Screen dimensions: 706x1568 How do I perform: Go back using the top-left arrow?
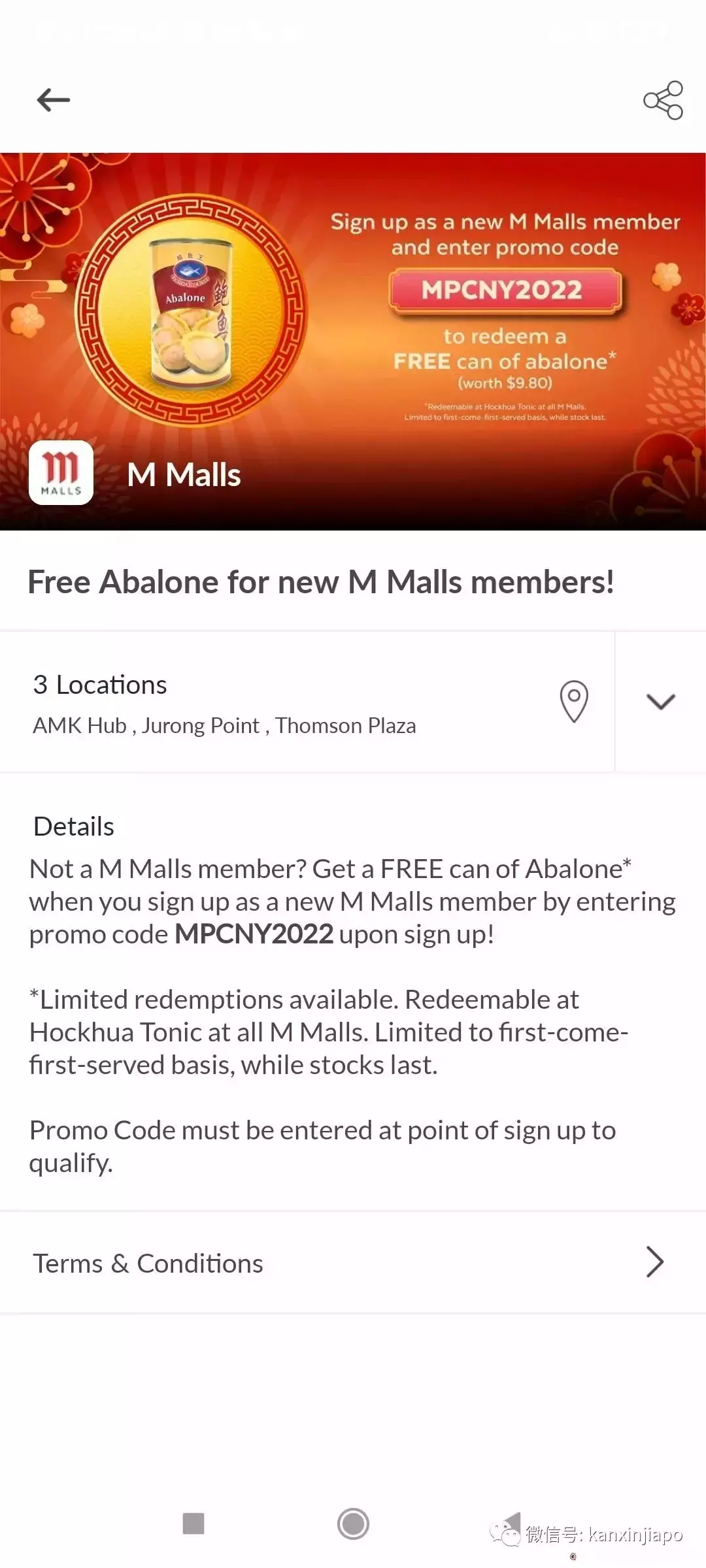click(x=54, y=100)
